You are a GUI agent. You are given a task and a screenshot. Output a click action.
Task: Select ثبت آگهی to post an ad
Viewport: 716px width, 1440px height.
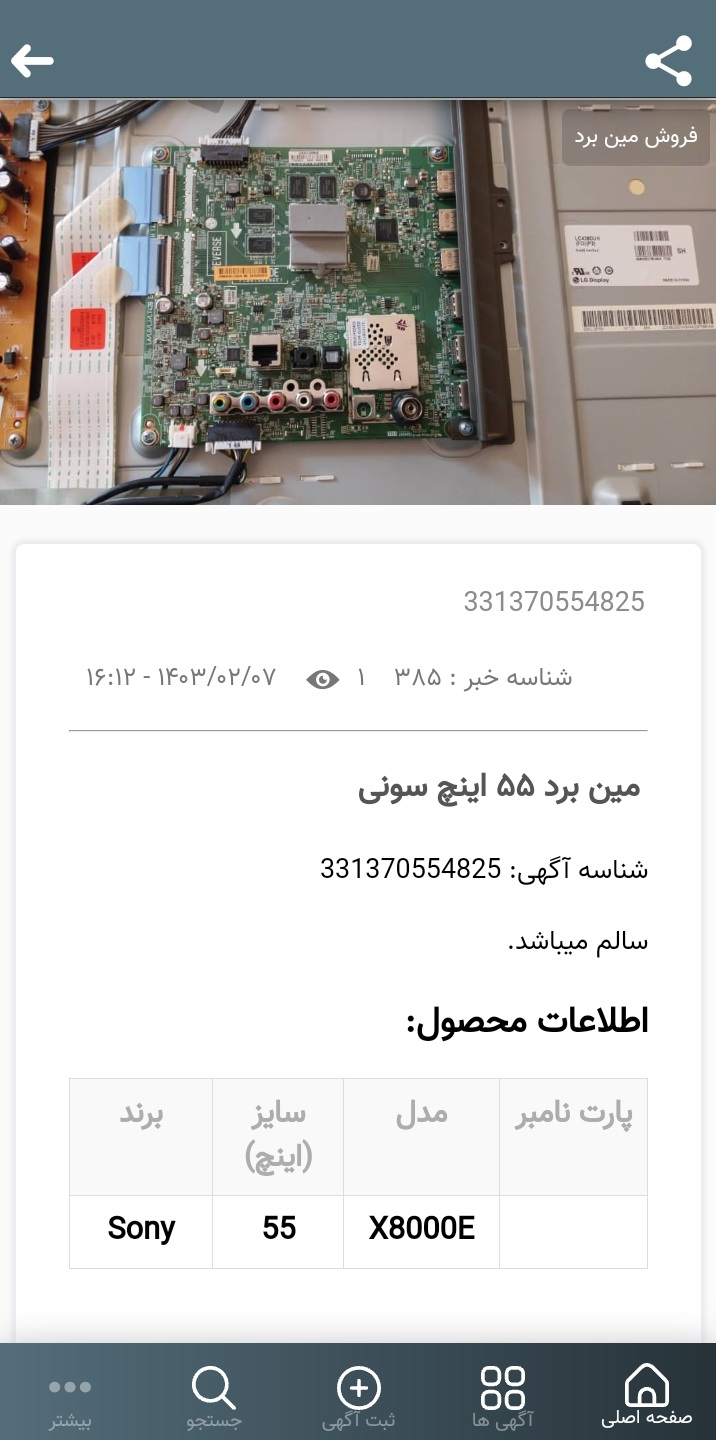[x=359, y=1394]
